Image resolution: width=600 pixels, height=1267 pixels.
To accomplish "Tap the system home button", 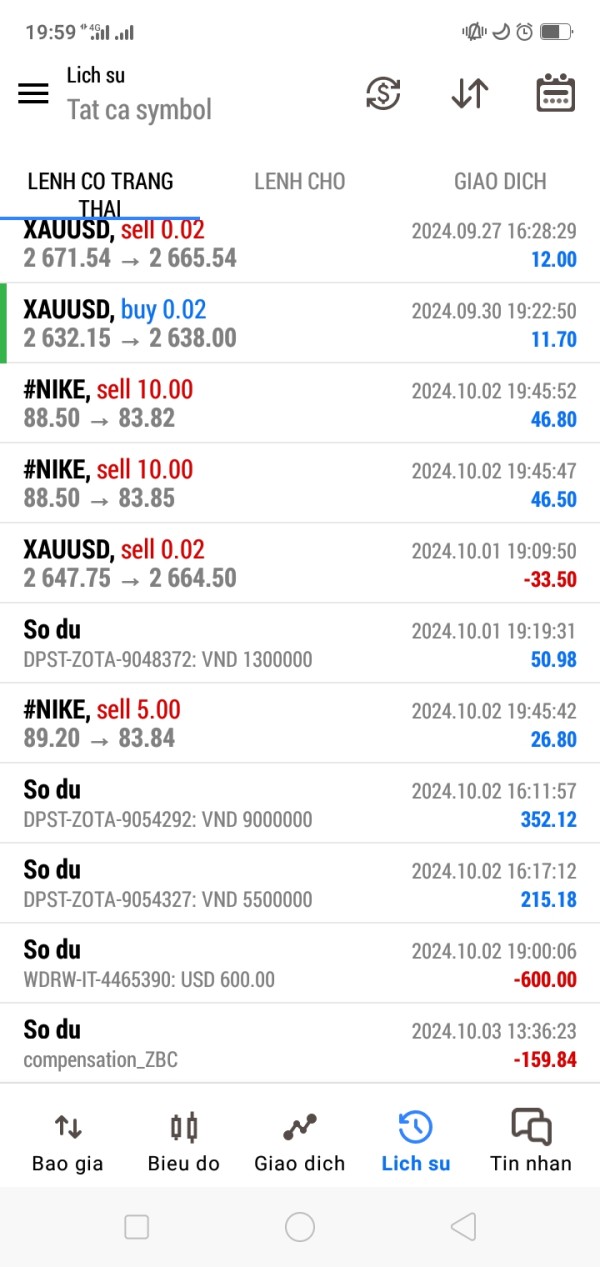I will coord(300,1227).
